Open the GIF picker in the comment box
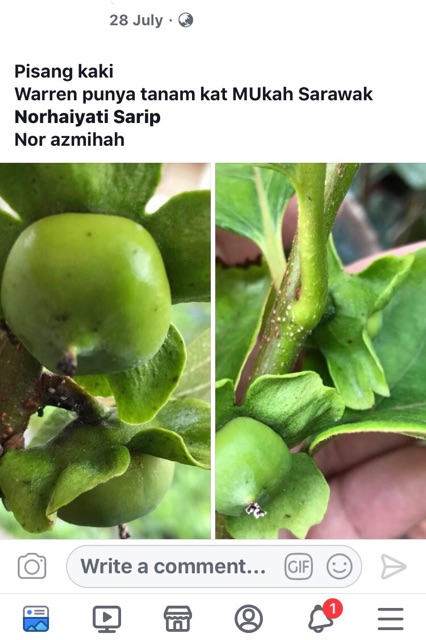Screen dimensions: 426x640 pyautogui.click(x=299, y=567)
